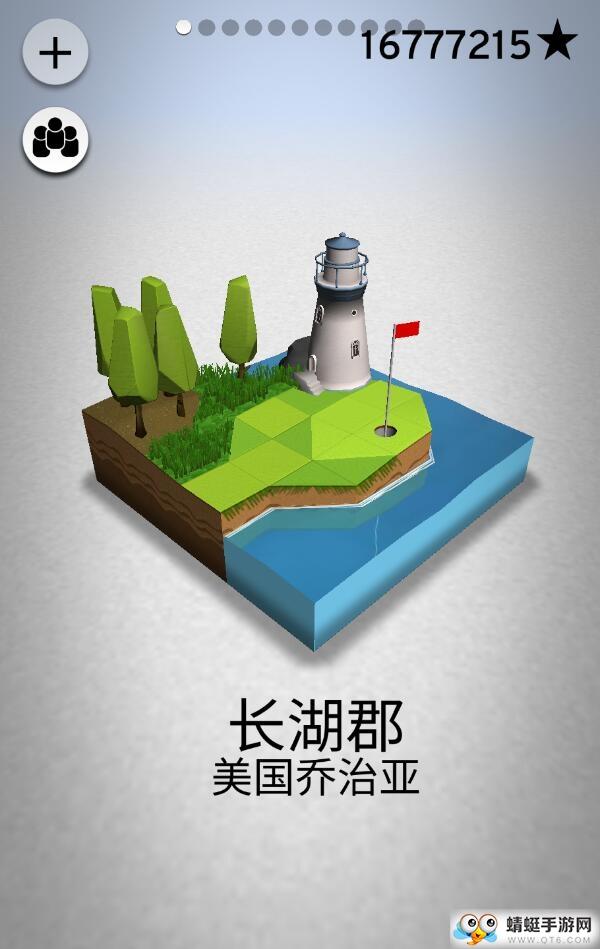This screenshot has height=949, width=600.
Task: Tap the plus button
Action: coord(55,52)
